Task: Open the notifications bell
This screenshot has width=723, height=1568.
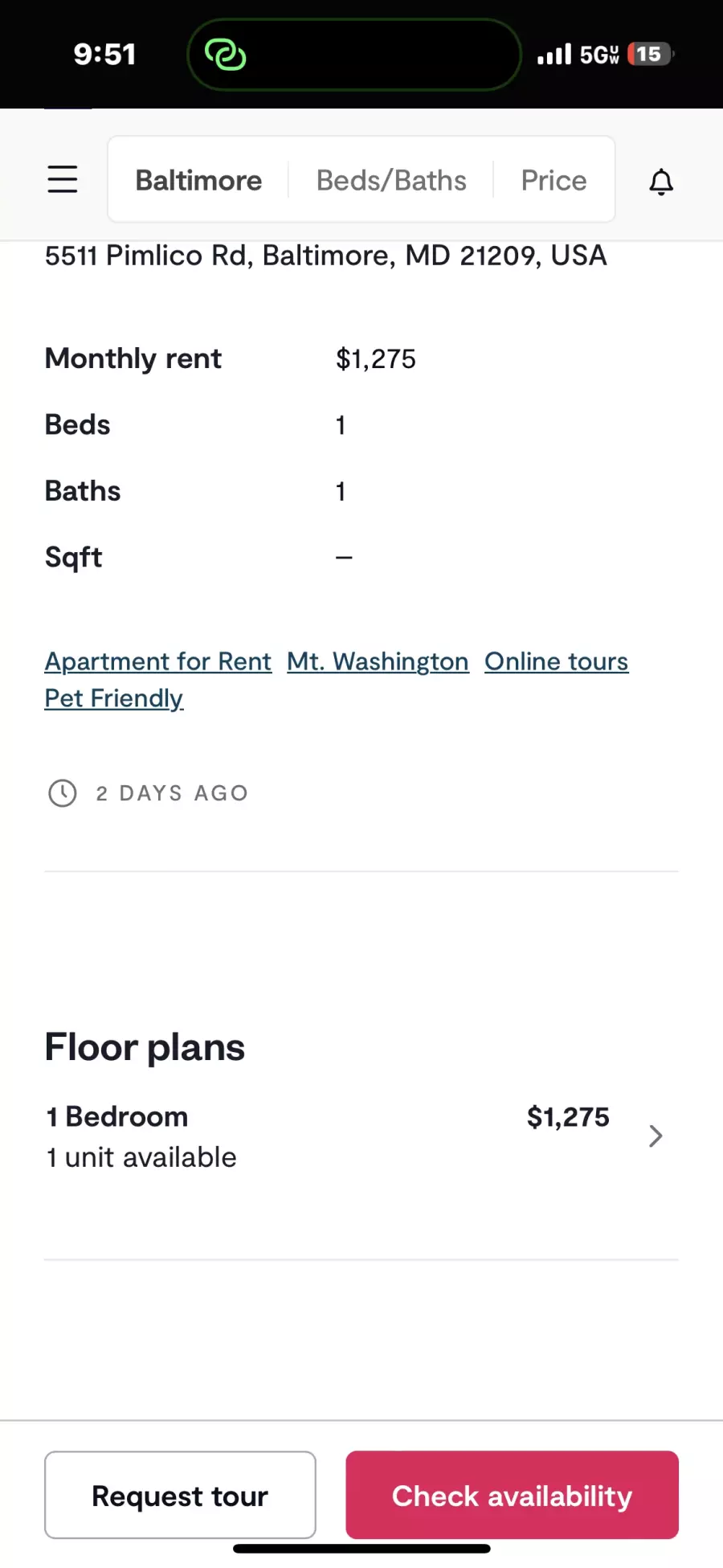Action: point(661,182)
